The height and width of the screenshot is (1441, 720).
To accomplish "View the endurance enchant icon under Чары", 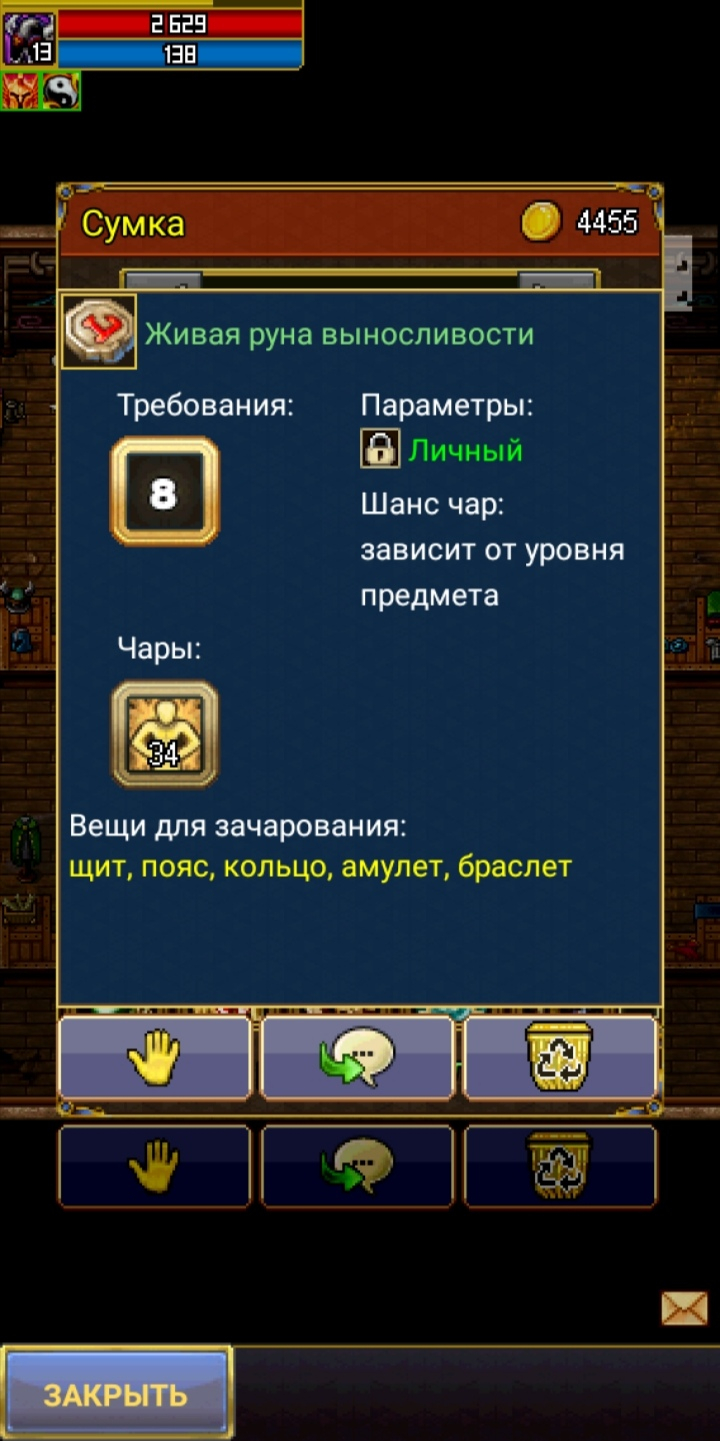I will pyautogui.click(x=164, y=734).
